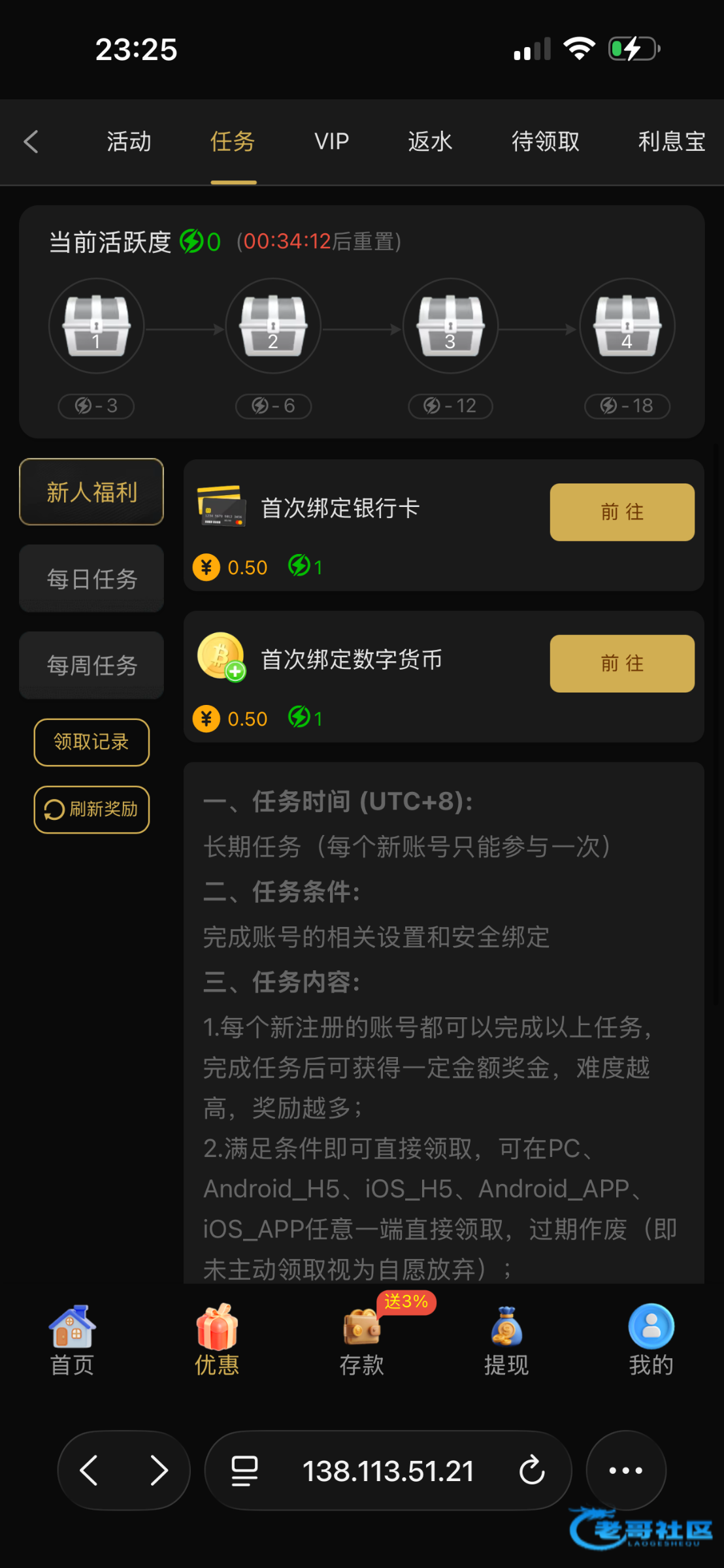Switch to the 活动 tab
This screenshot has height=1568, width=724.
coord(129,141)
